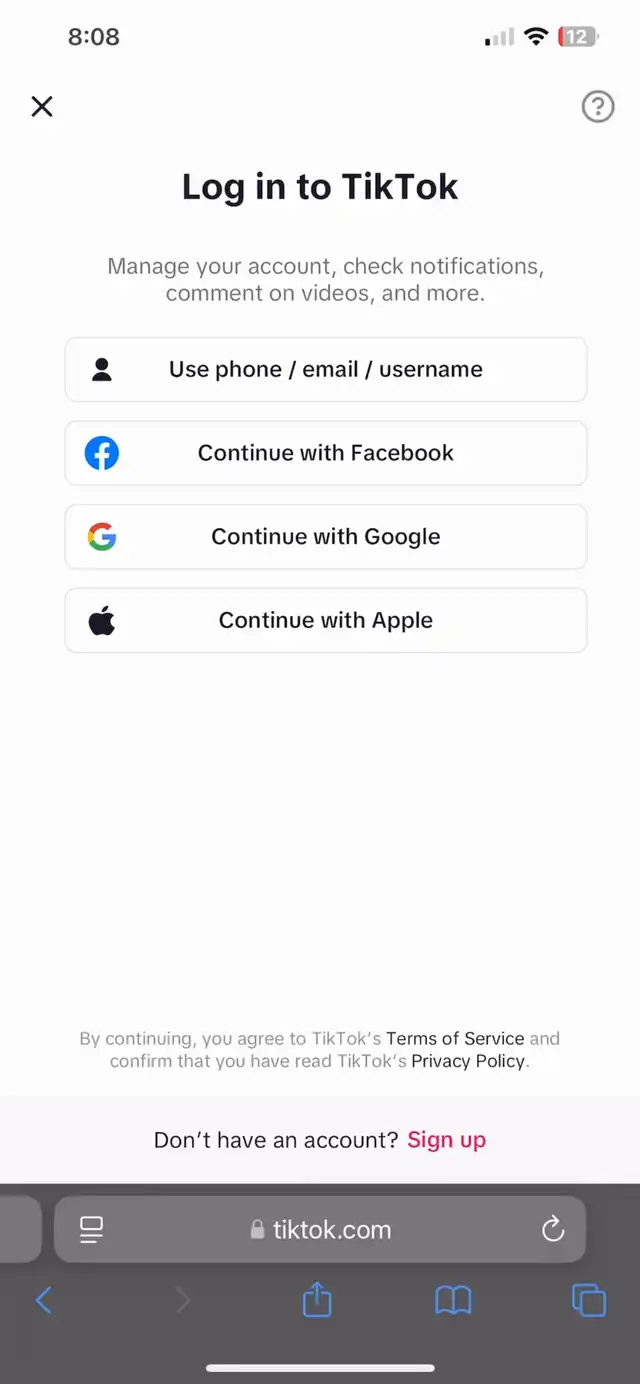This screenshot has height=1384, width=640.
Task: Show all open Safari tabs
Action: point(588,1300)
